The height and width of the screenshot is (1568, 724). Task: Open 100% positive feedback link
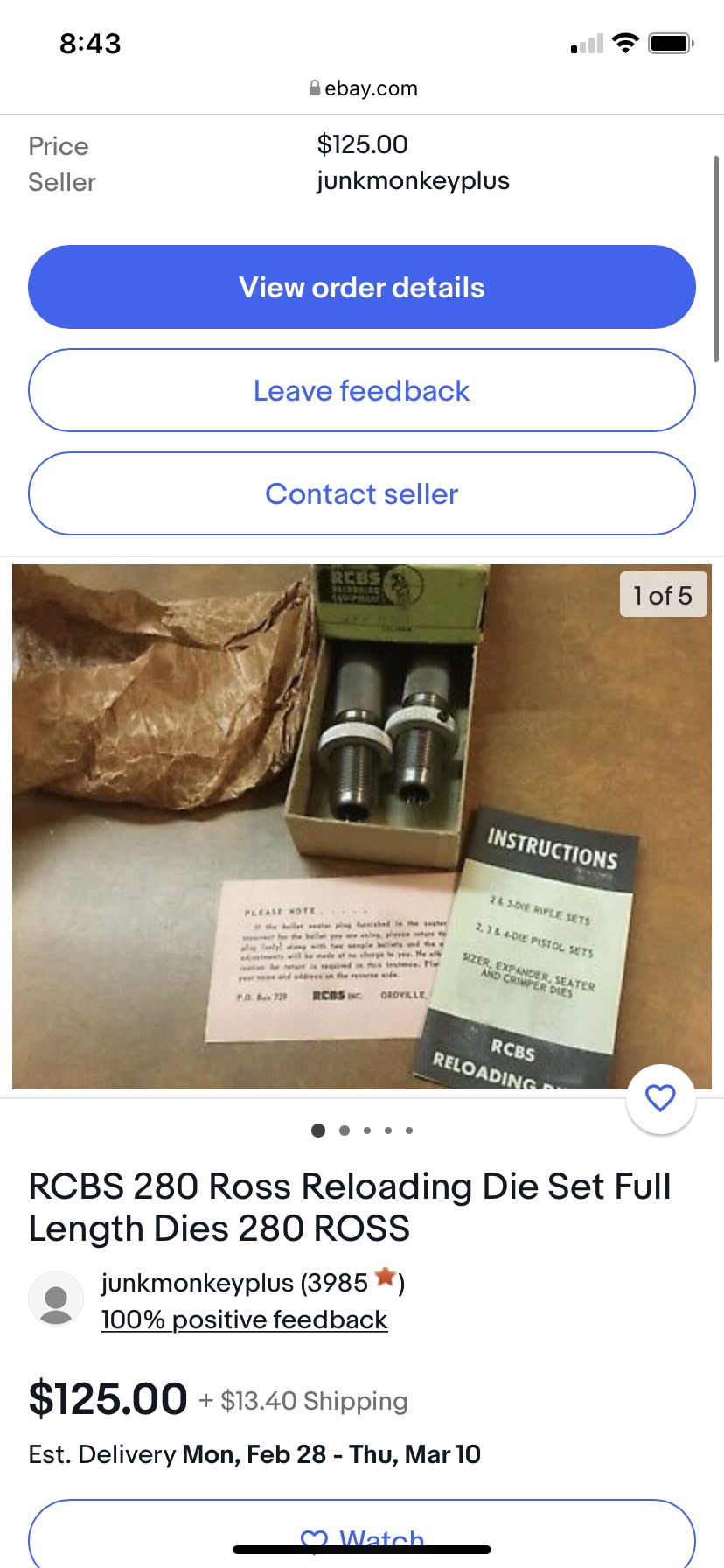(x=244, y=1319)
